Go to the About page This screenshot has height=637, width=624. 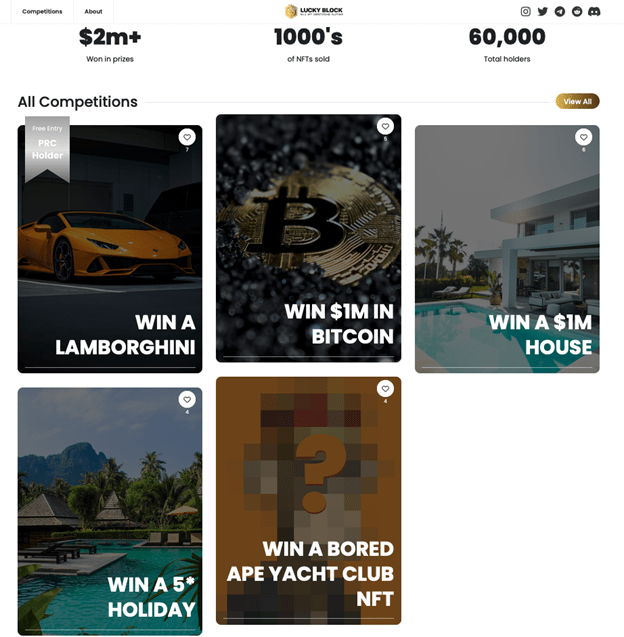click(x=93, y=12)
